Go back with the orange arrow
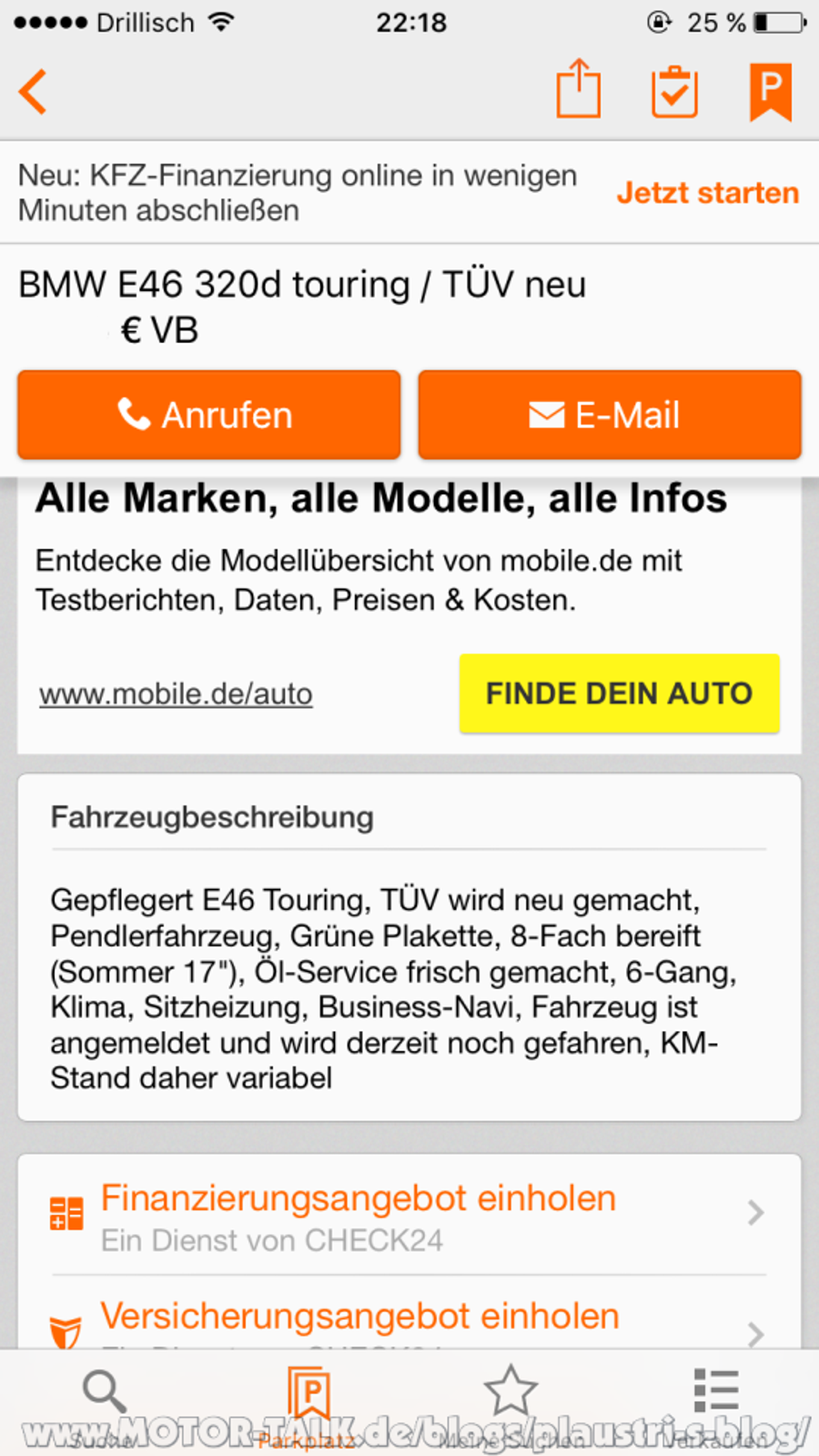Screen dimensions: 819x1456 point(33,92)
